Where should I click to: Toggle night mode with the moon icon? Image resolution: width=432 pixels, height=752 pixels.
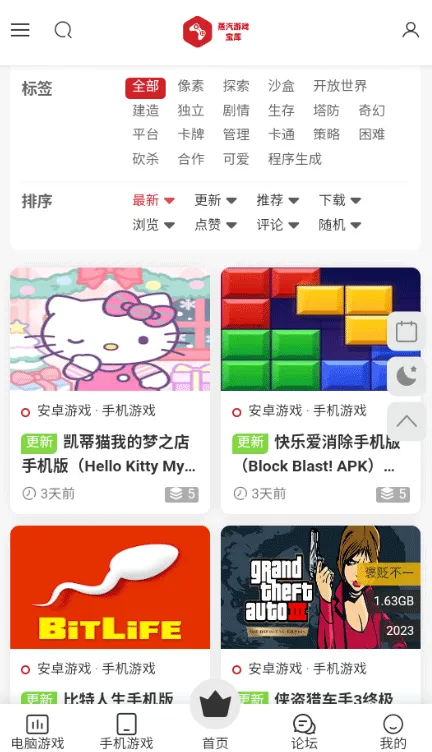[406, 376]
